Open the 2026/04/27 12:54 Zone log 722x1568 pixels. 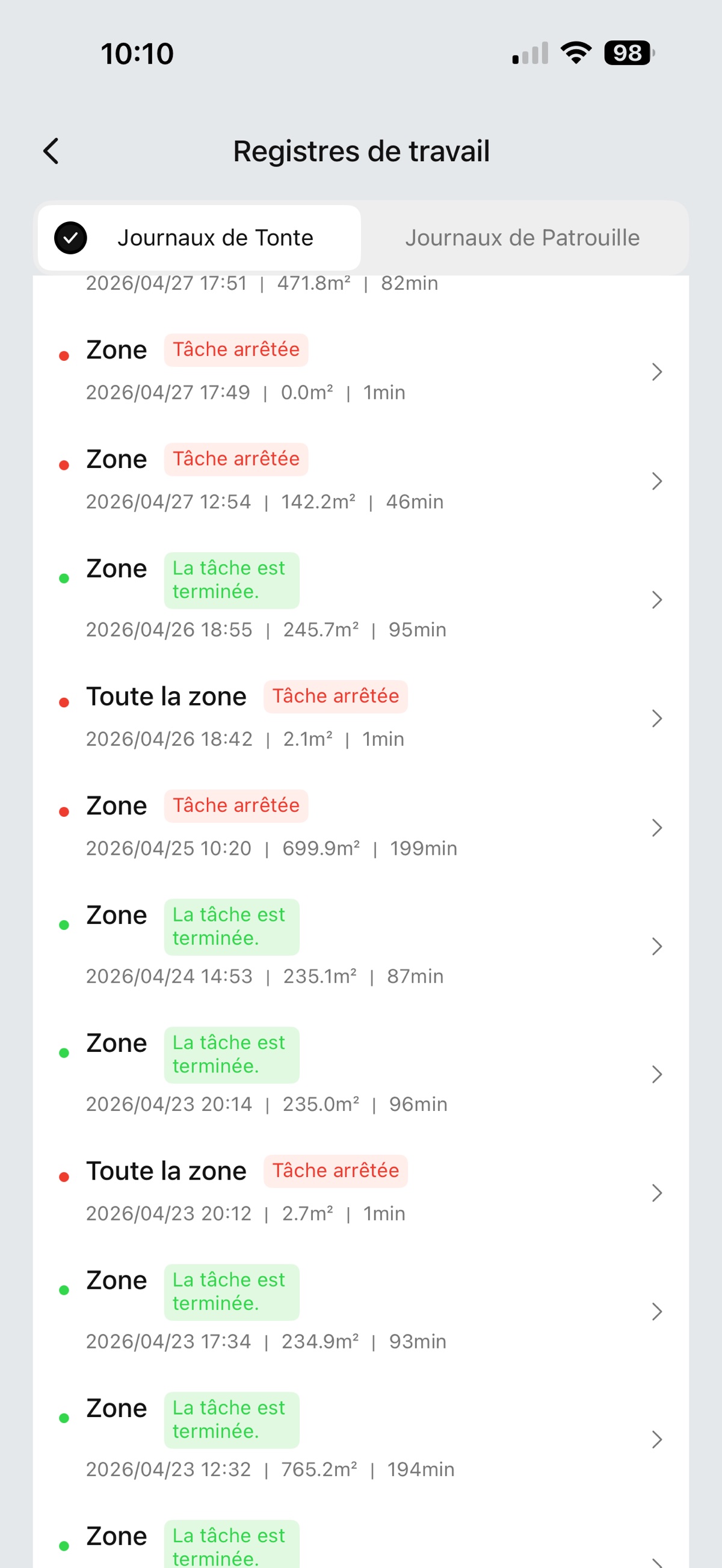click(x=361, y=481)
